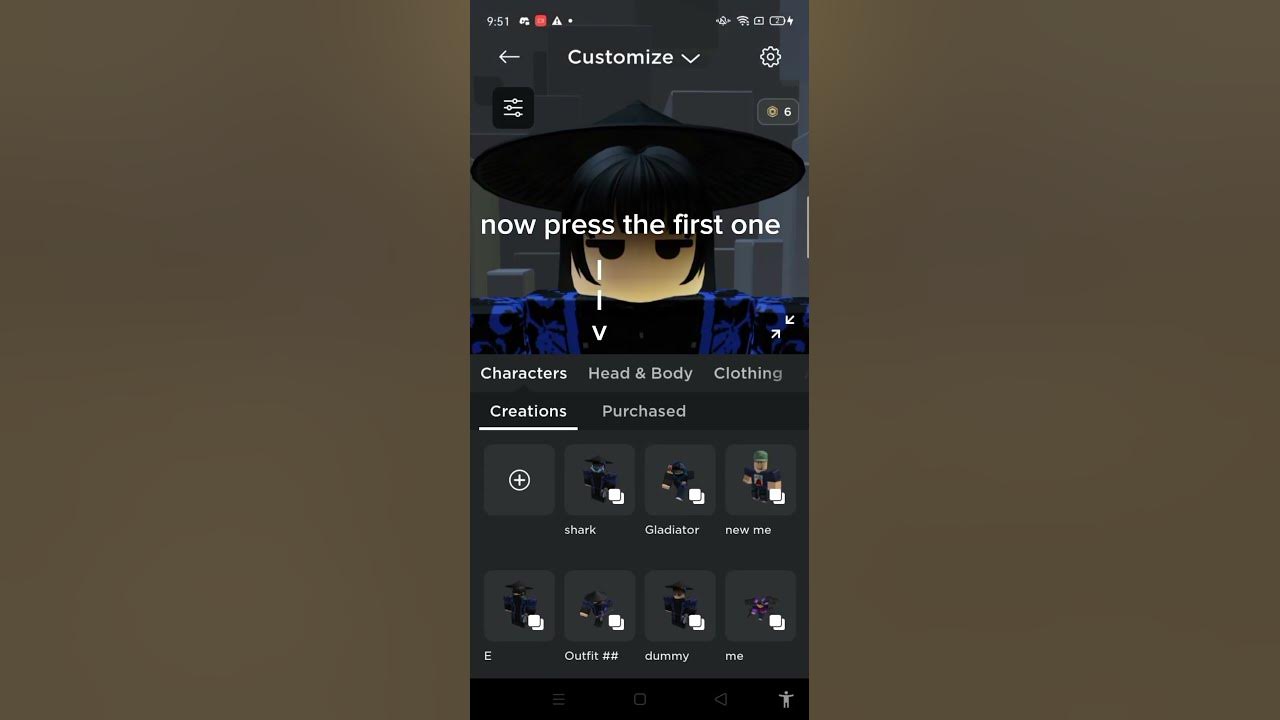Choose the shark outfit
This screenshot has width=1280, height=720.
click(x=599, y=481)
